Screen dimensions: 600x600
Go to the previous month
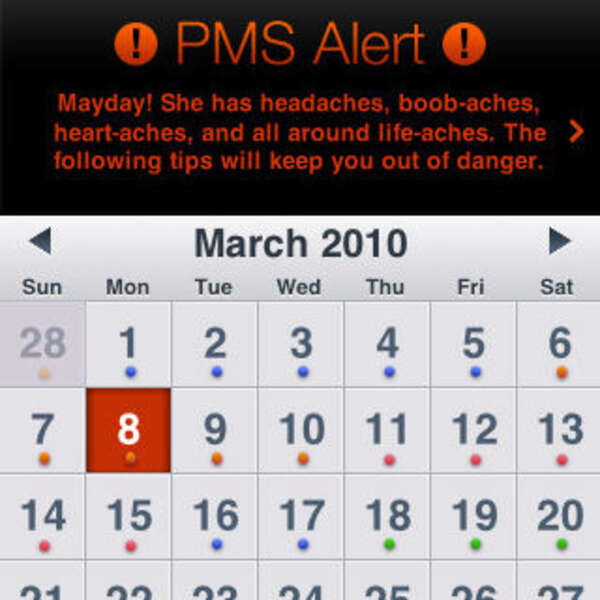coord(40,241)
